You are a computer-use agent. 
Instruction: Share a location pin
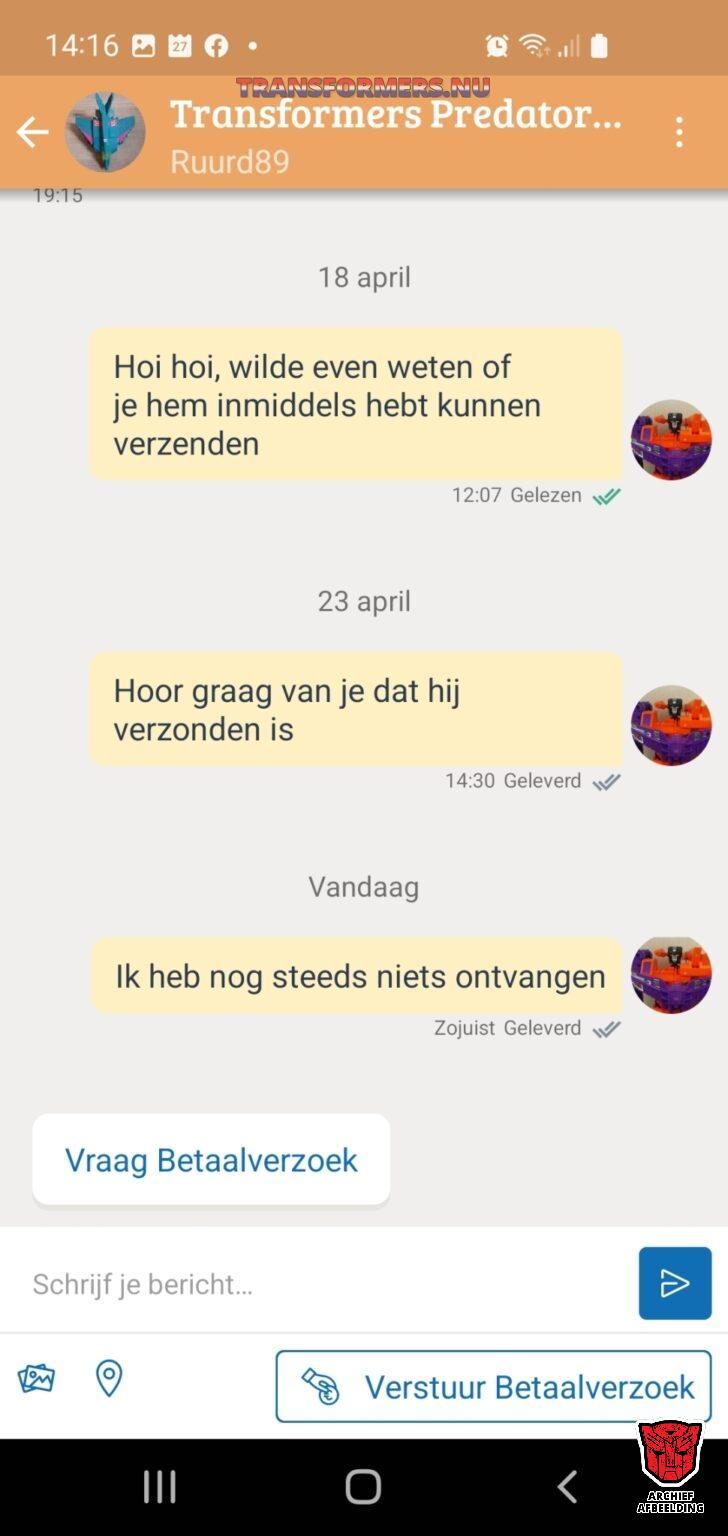(x=109, y=1379)
